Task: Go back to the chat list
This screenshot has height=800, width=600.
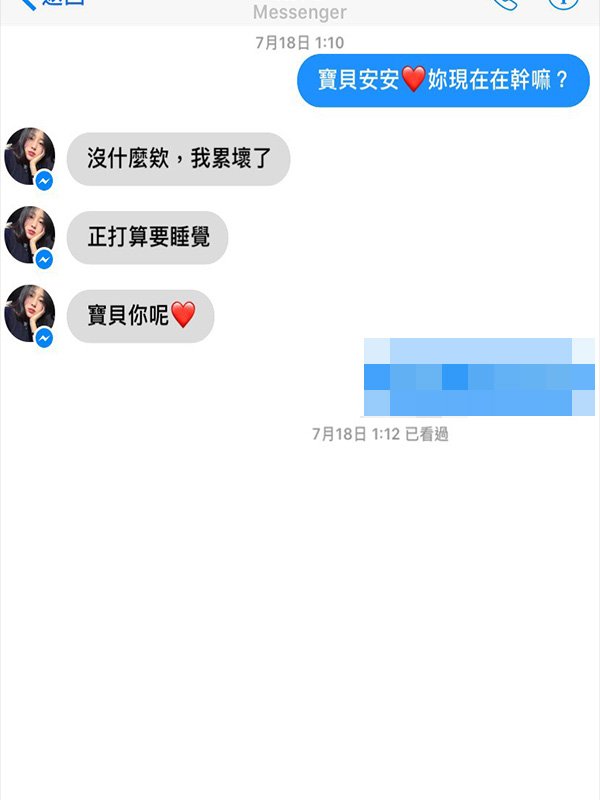Action: (x=50, y=4)
